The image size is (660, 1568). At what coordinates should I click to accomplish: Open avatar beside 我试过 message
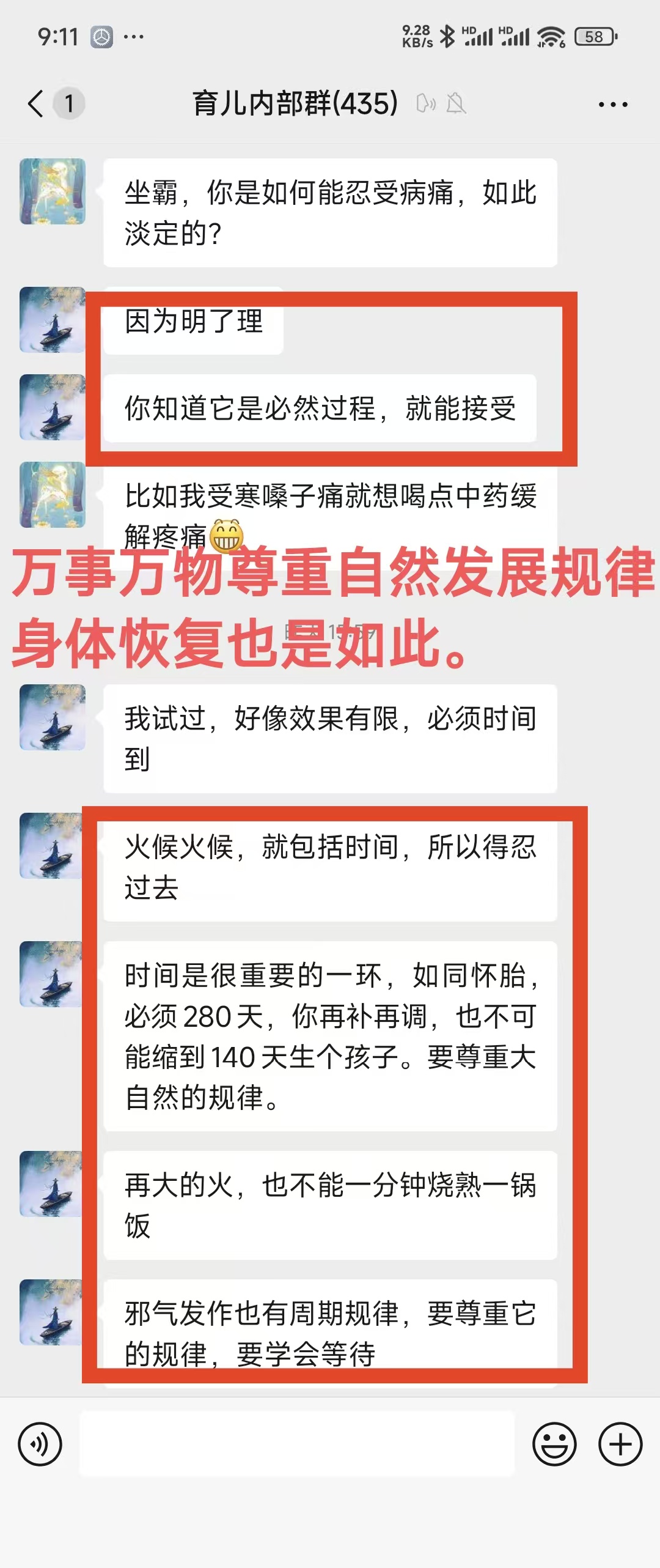pos(53,717)
